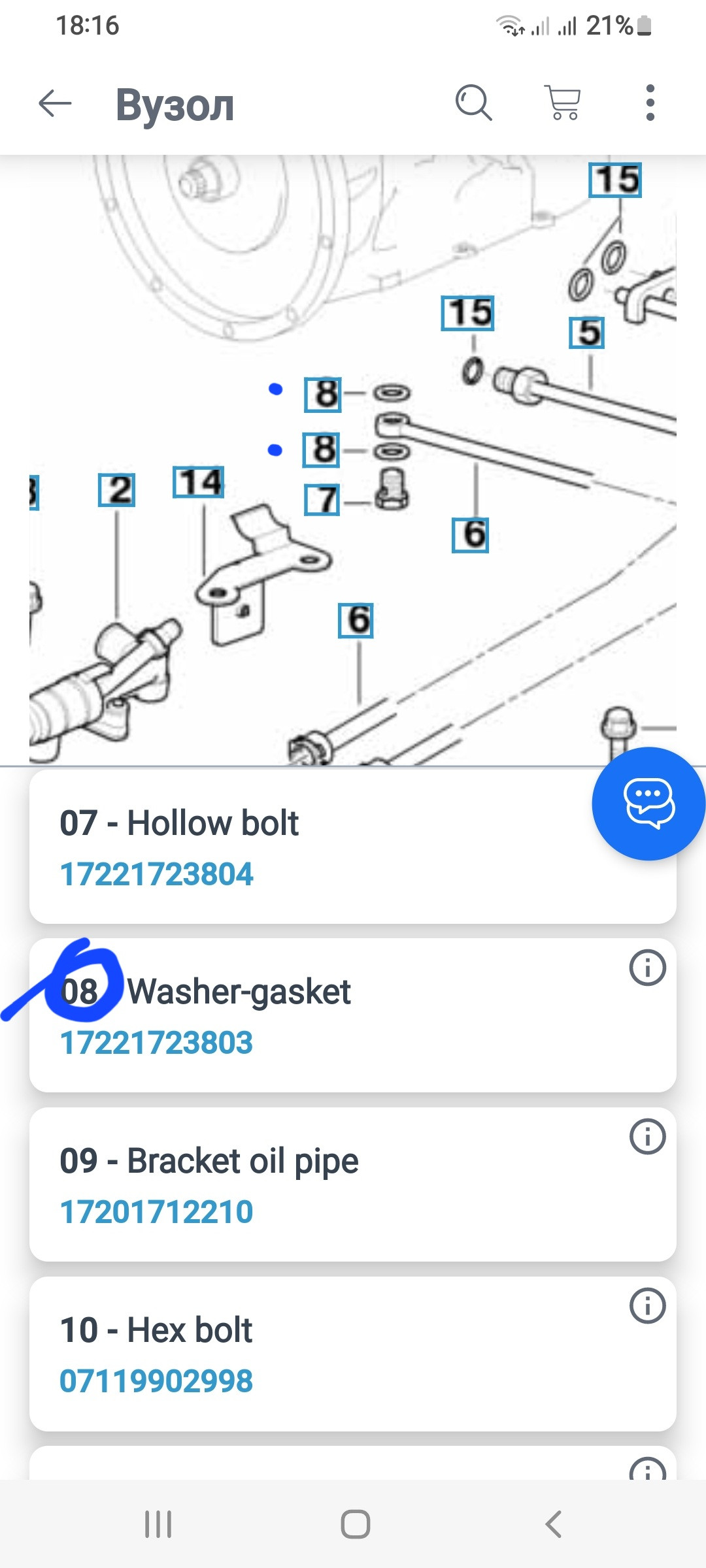Select part label 2 on the diagram
706x1568 pixels.
pos(117,490)
